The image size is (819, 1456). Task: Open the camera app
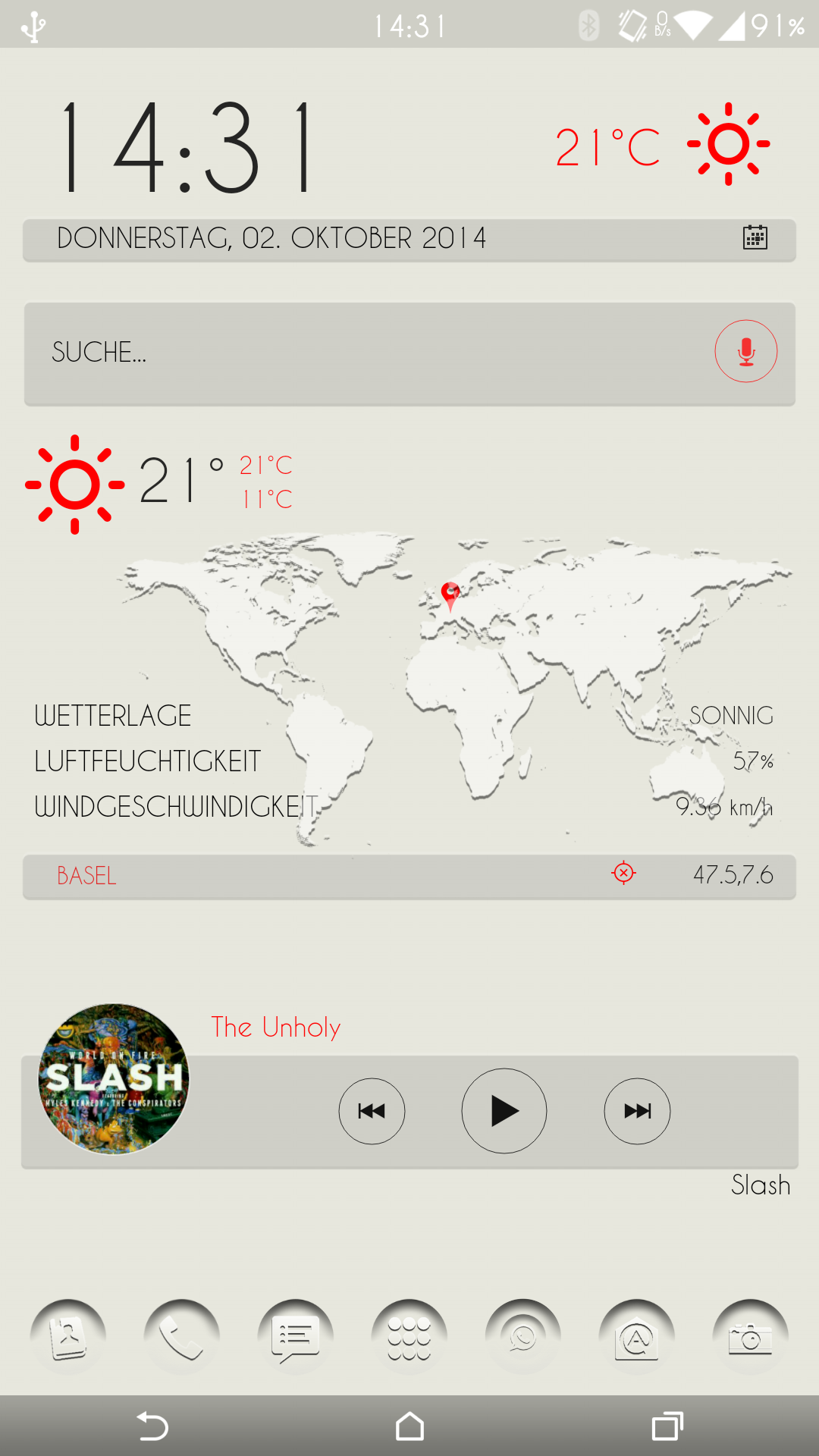point(751,1337)
